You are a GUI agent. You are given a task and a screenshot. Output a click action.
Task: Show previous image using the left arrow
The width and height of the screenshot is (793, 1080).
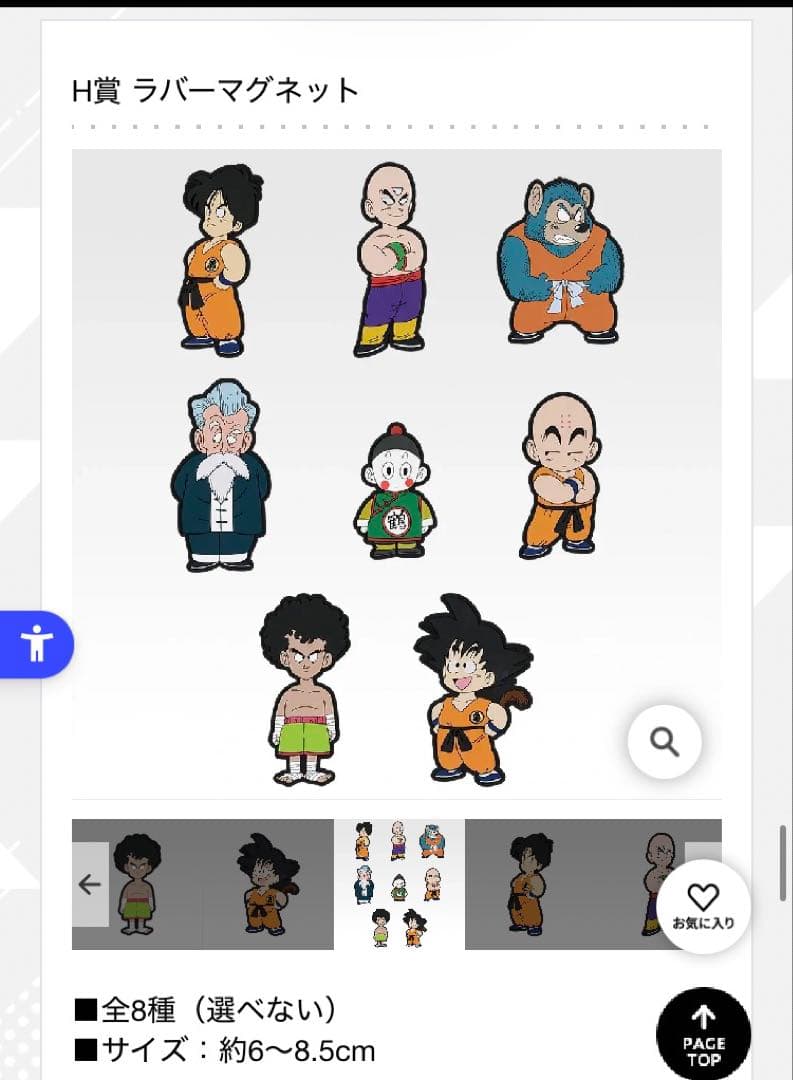91,883
